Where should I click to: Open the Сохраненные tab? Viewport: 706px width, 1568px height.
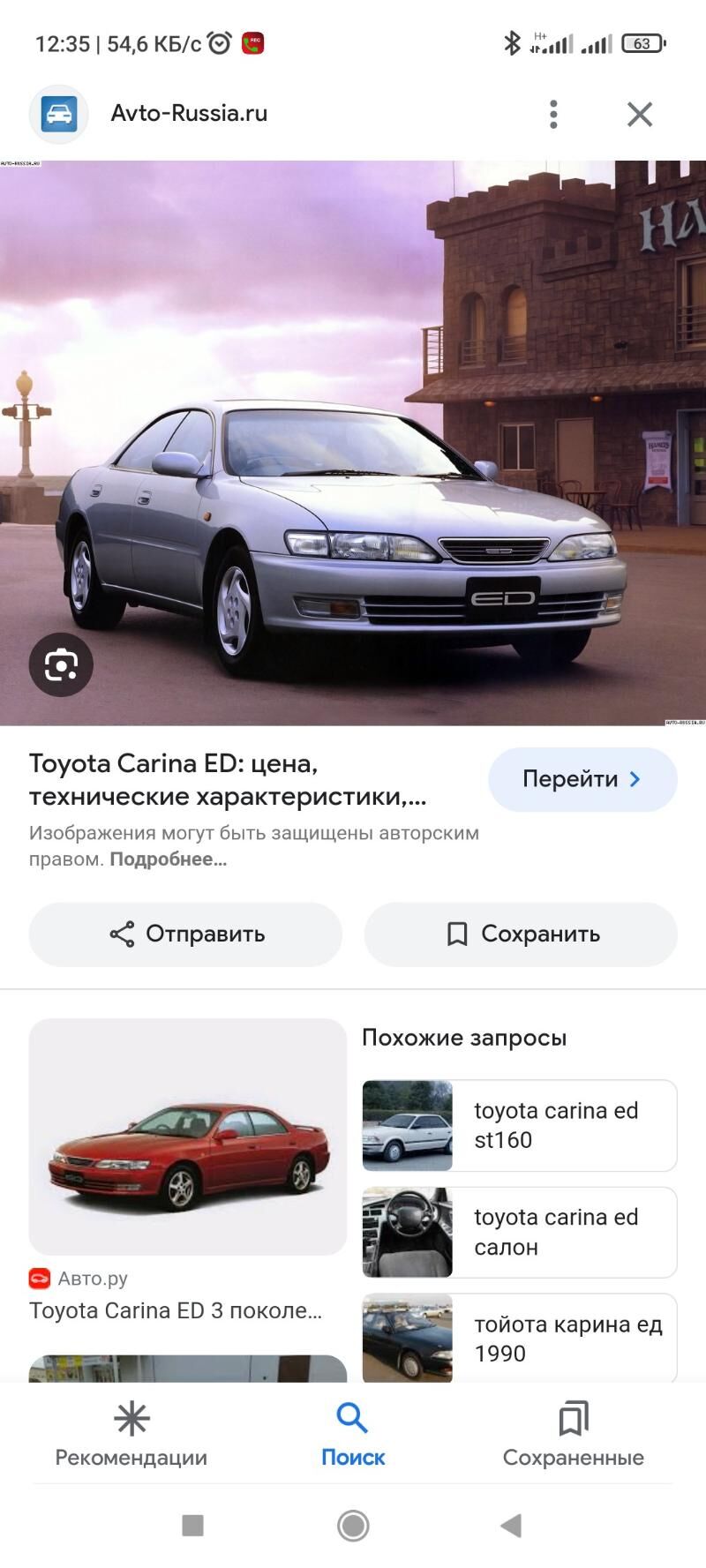[x=574, y=1434]
